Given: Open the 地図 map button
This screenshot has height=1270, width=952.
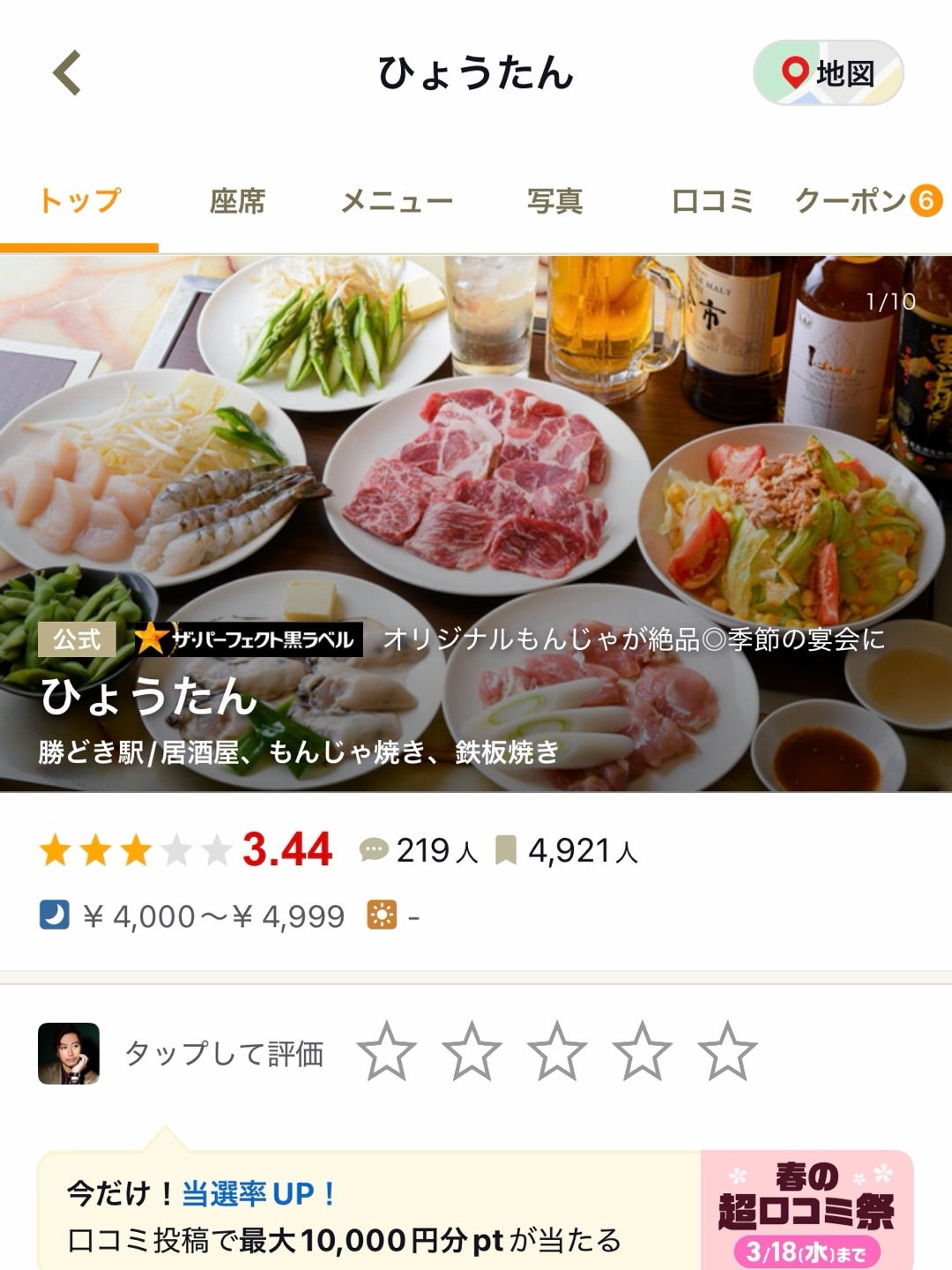Looking at the screenshot, I should click(x=828, y=73).
